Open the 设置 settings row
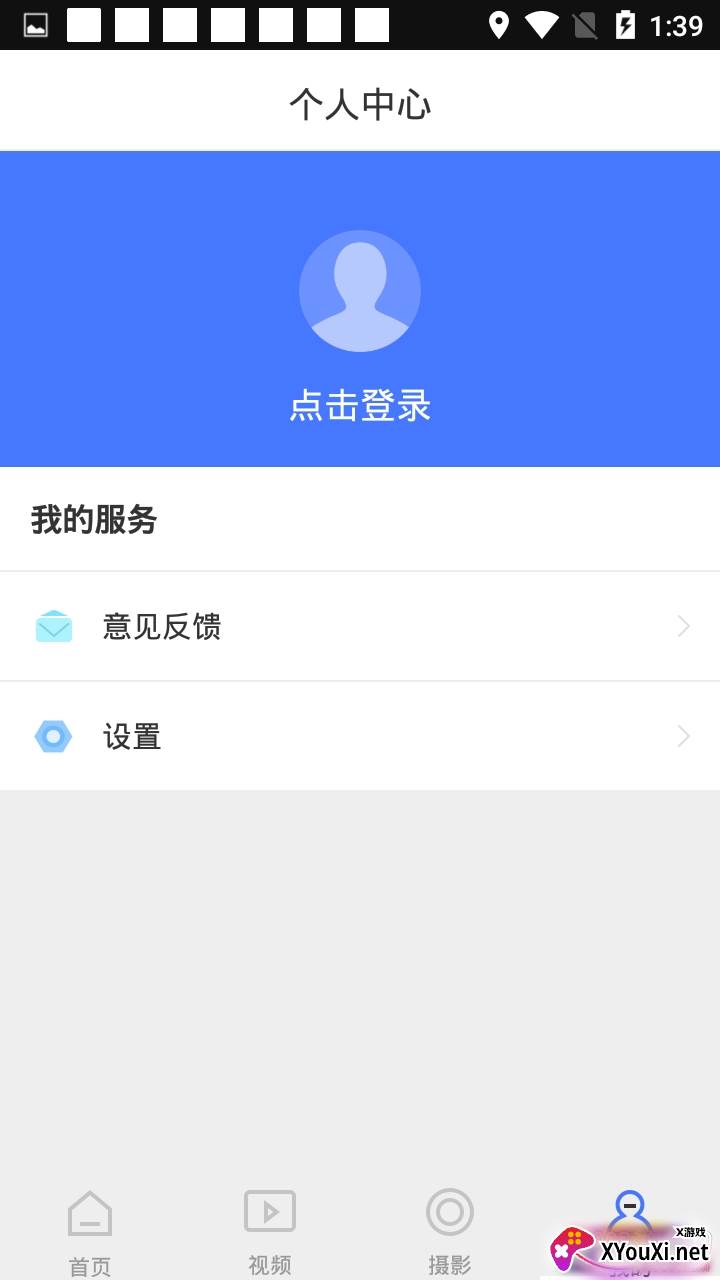 [x=360, y=737]
